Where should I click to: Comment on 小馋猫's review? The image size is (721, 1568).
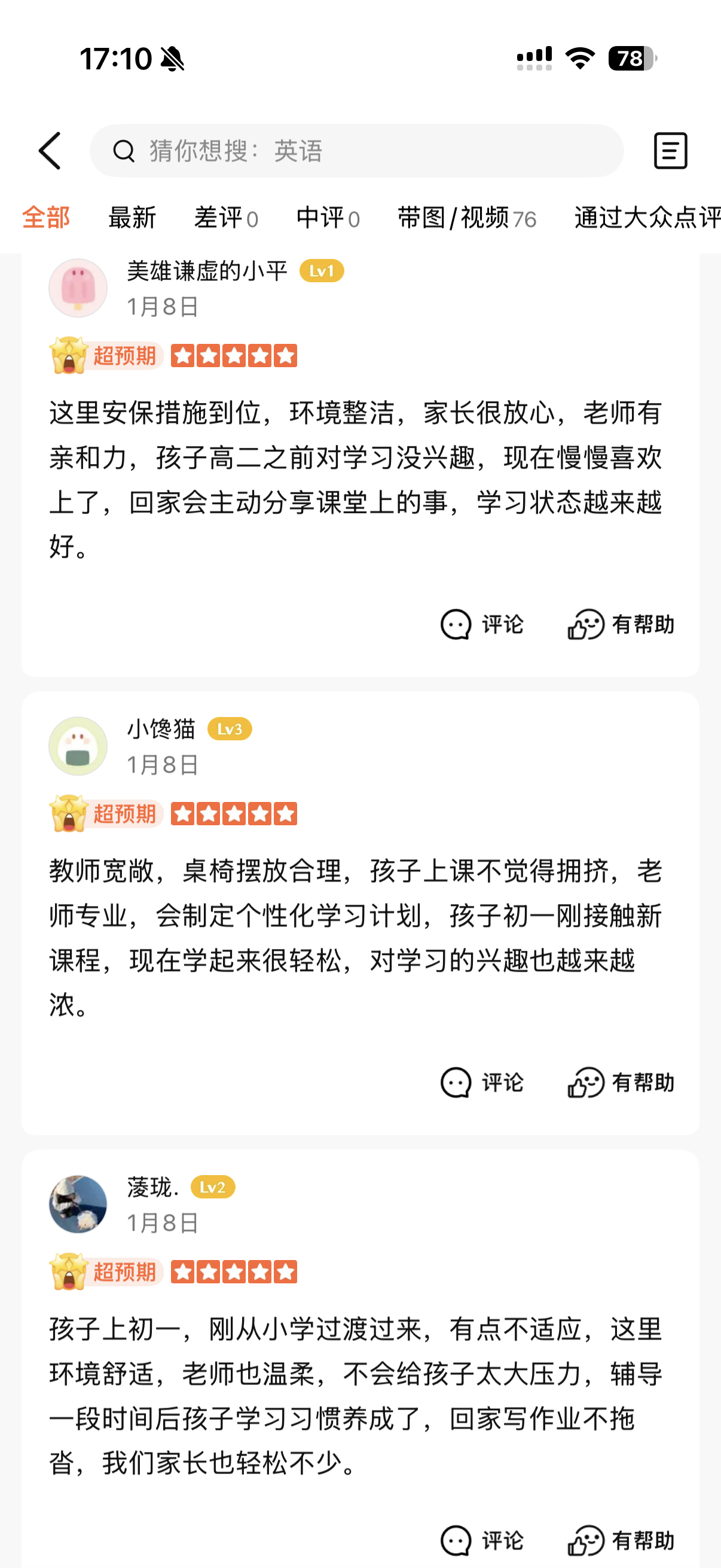pos(482,1083)
